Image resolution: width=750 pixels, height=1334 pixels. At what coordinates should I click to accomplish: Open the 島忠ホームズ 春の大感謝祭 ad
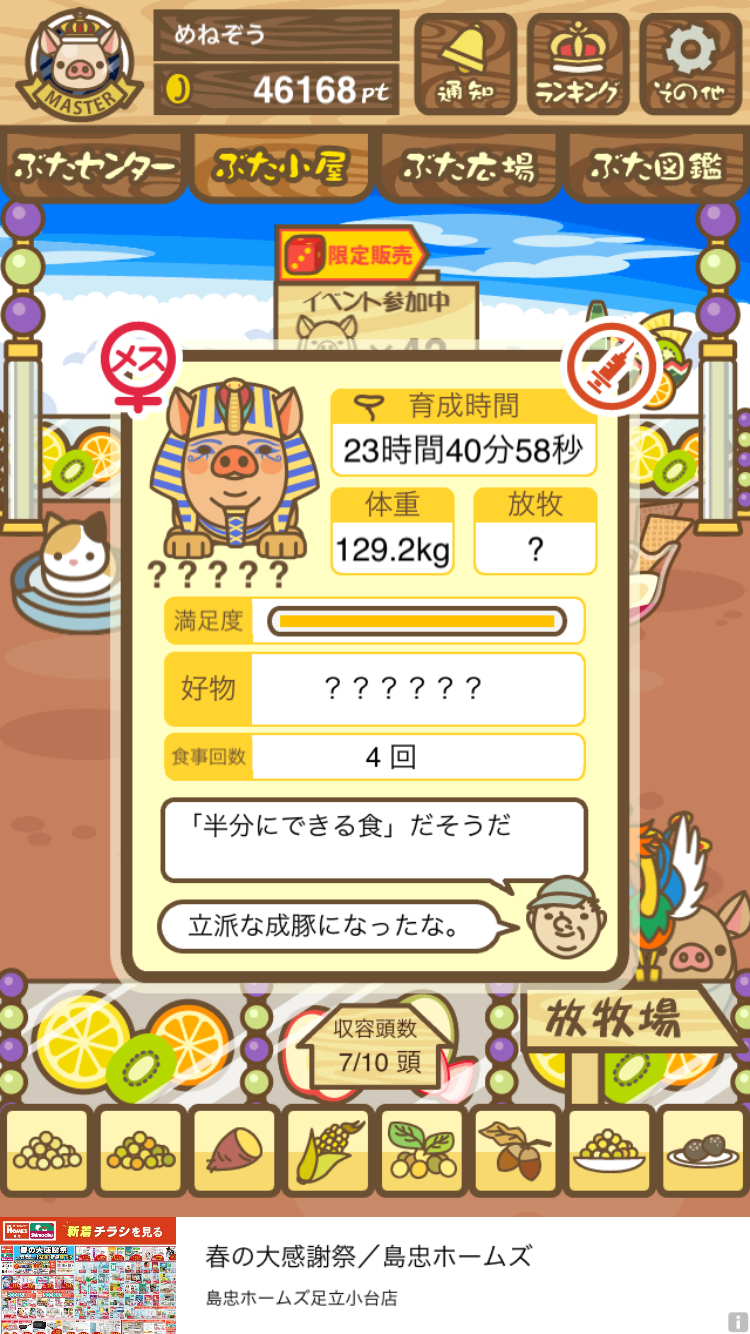pyautogui.click(x=375, y=1275)
